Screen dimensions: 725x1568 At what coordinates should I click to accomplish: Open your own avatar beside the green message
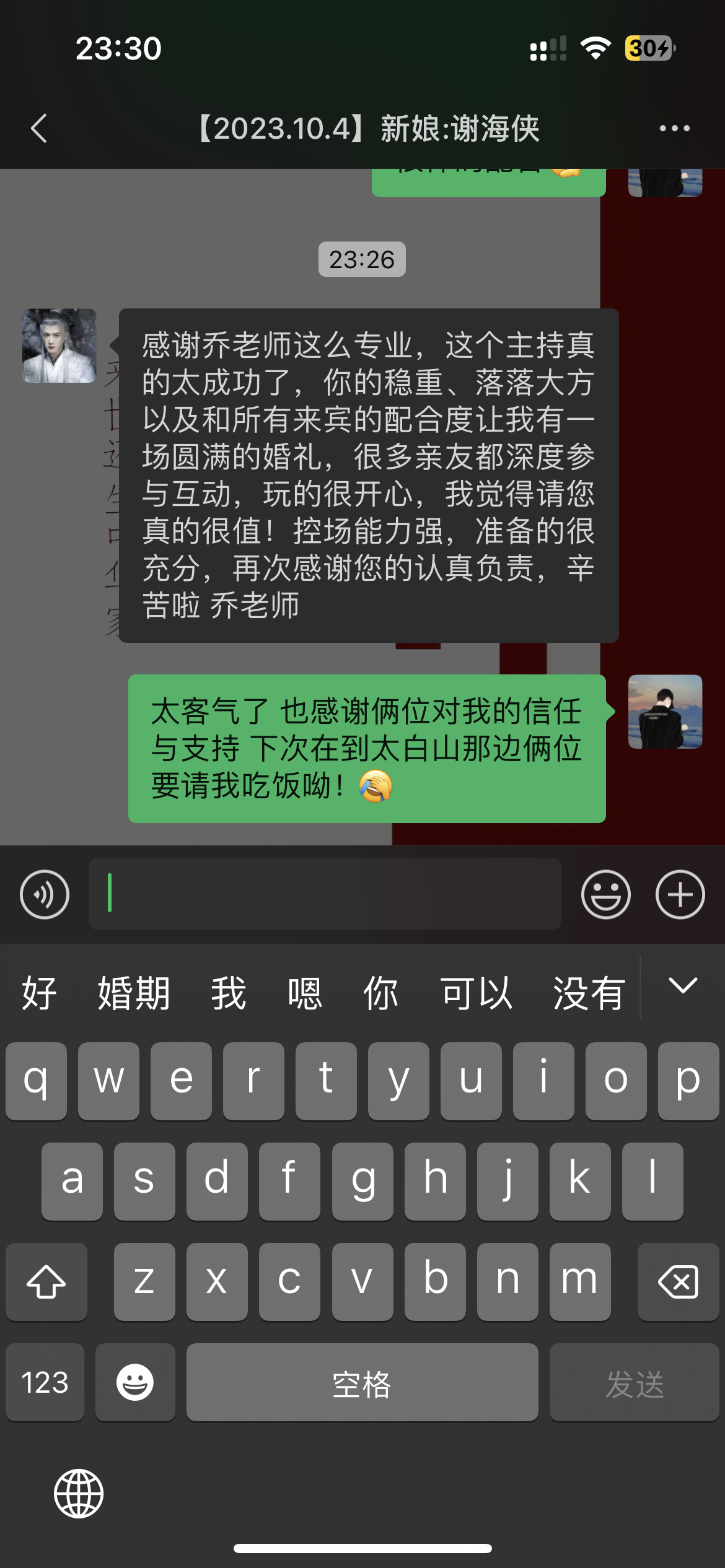[665, 712]
